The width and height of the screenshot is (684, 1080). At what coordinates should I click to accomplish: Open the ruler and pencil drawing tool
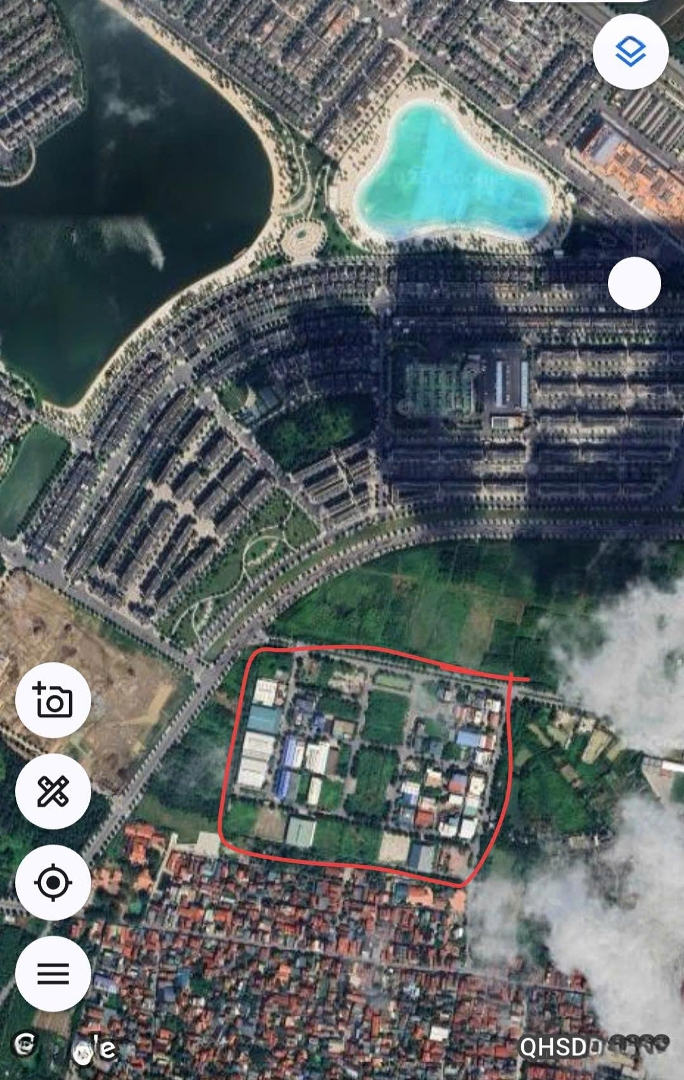[x=53, y=792]
